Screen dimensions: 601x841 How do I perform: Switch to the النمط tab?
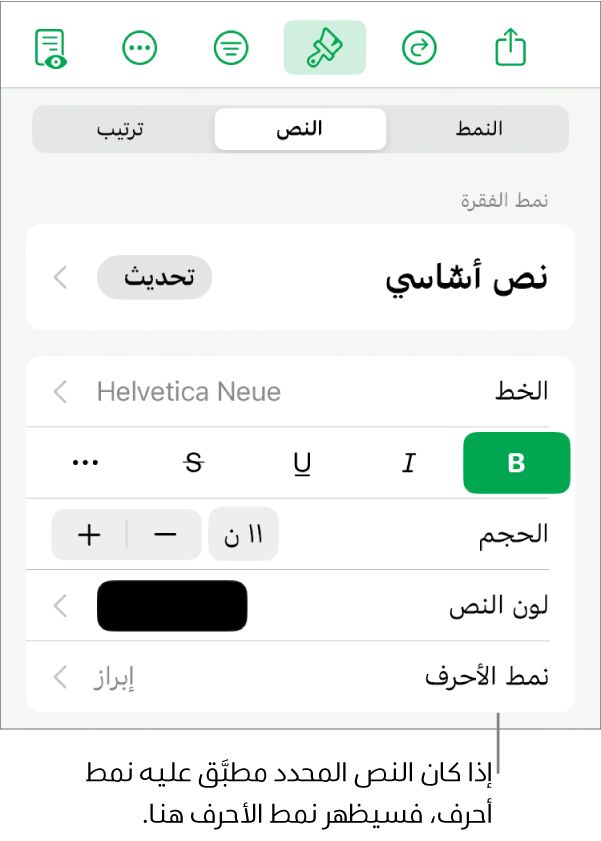click(x=479, y=130)
